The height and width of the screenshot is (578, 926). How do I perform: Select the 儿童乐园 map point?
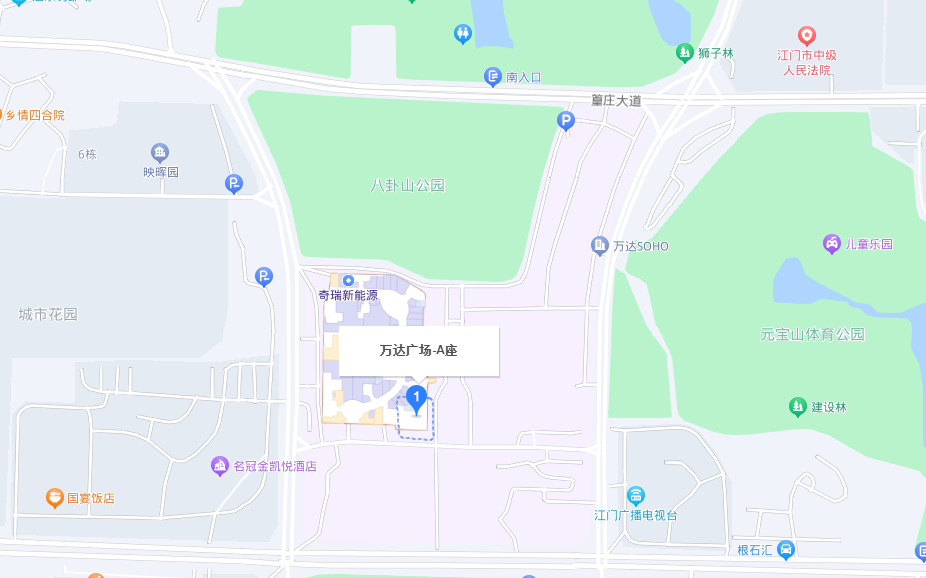pyautogui.click(x=831, y=243)
